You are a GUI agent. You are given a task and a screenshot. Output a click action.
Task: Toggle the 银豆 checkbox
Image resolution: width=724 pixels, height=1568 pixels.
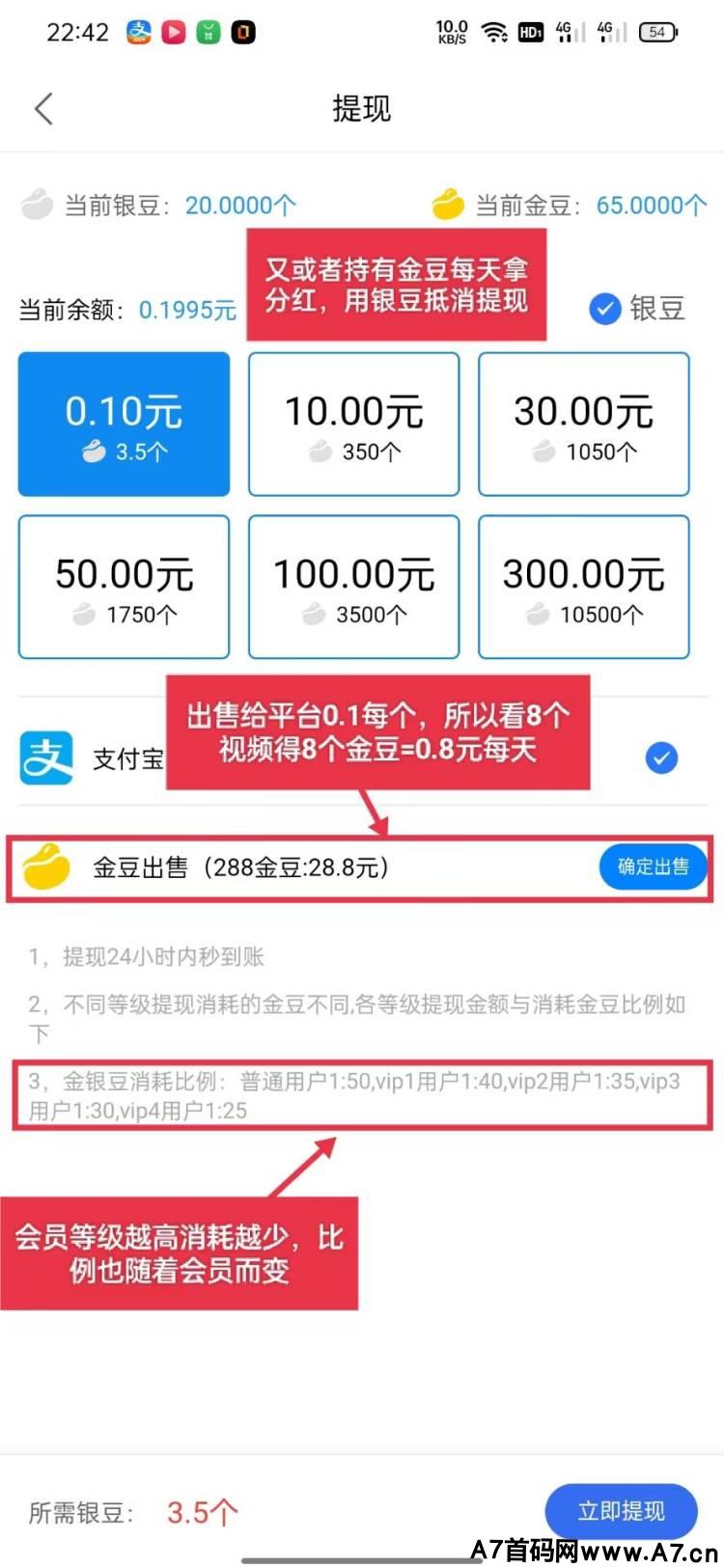(x=605, y=309)
